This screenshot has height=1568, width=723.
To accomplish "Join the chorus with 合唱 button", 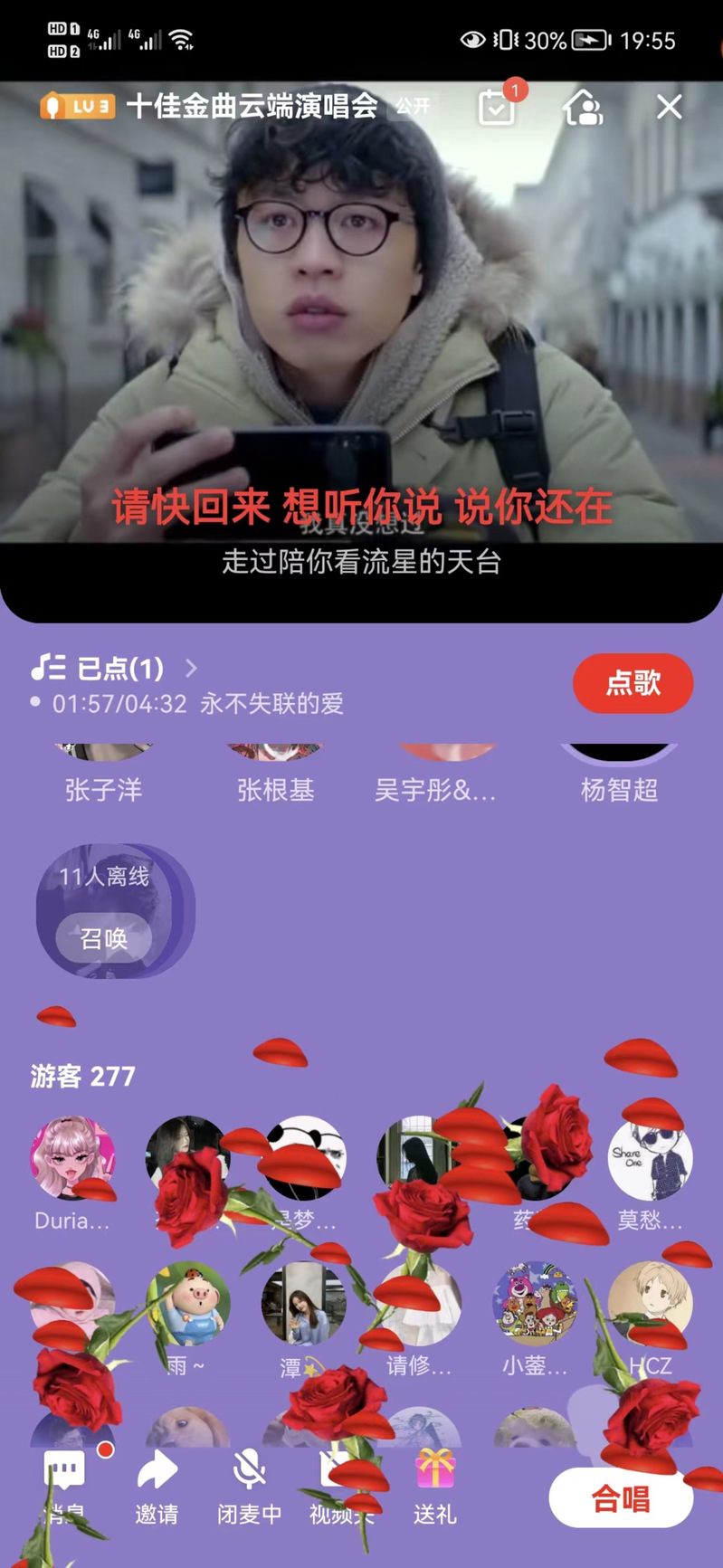I will (x=621, y=1499).
